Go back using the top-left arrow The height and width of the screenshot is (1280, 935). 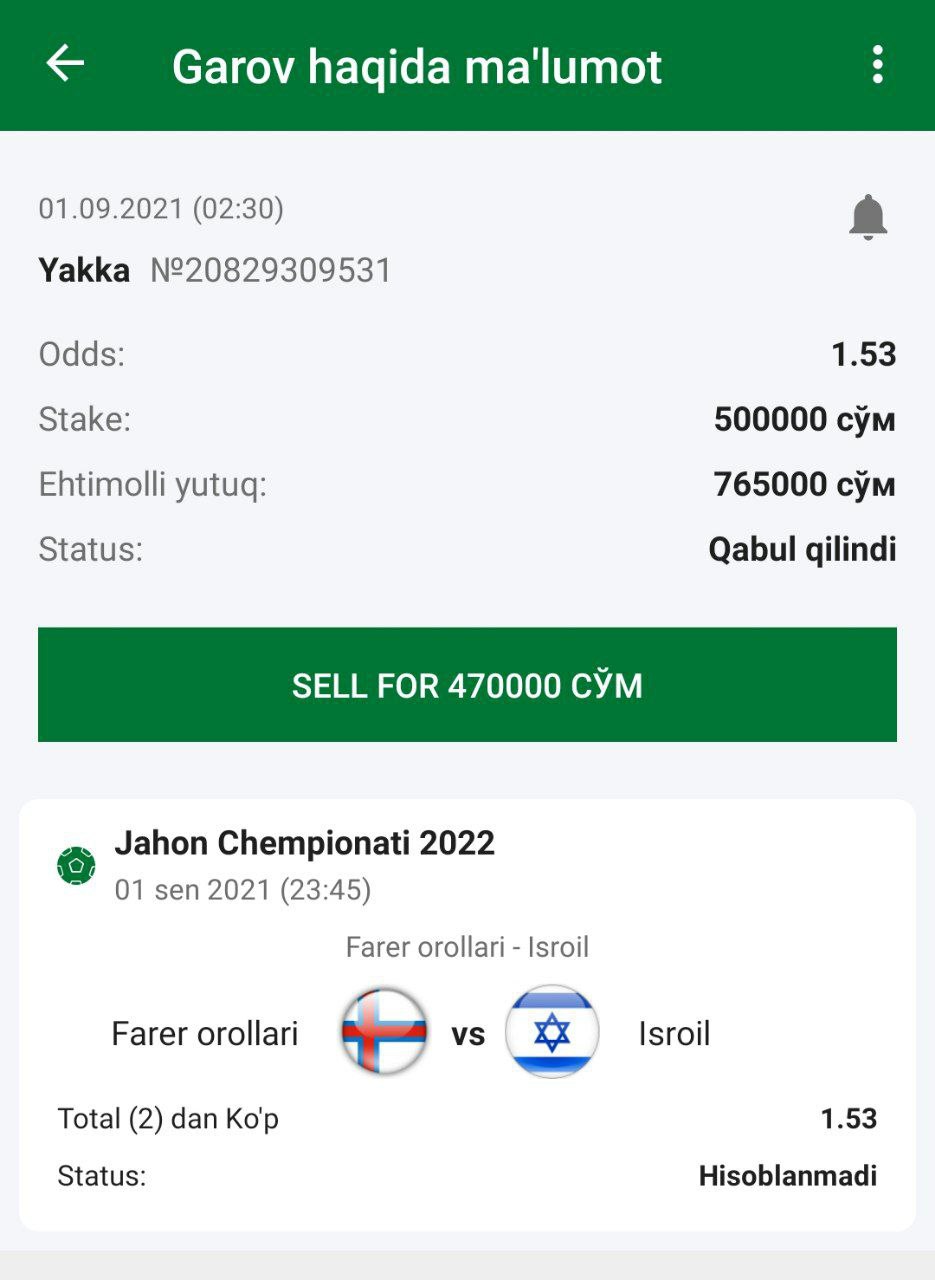(x=65, y=65)
